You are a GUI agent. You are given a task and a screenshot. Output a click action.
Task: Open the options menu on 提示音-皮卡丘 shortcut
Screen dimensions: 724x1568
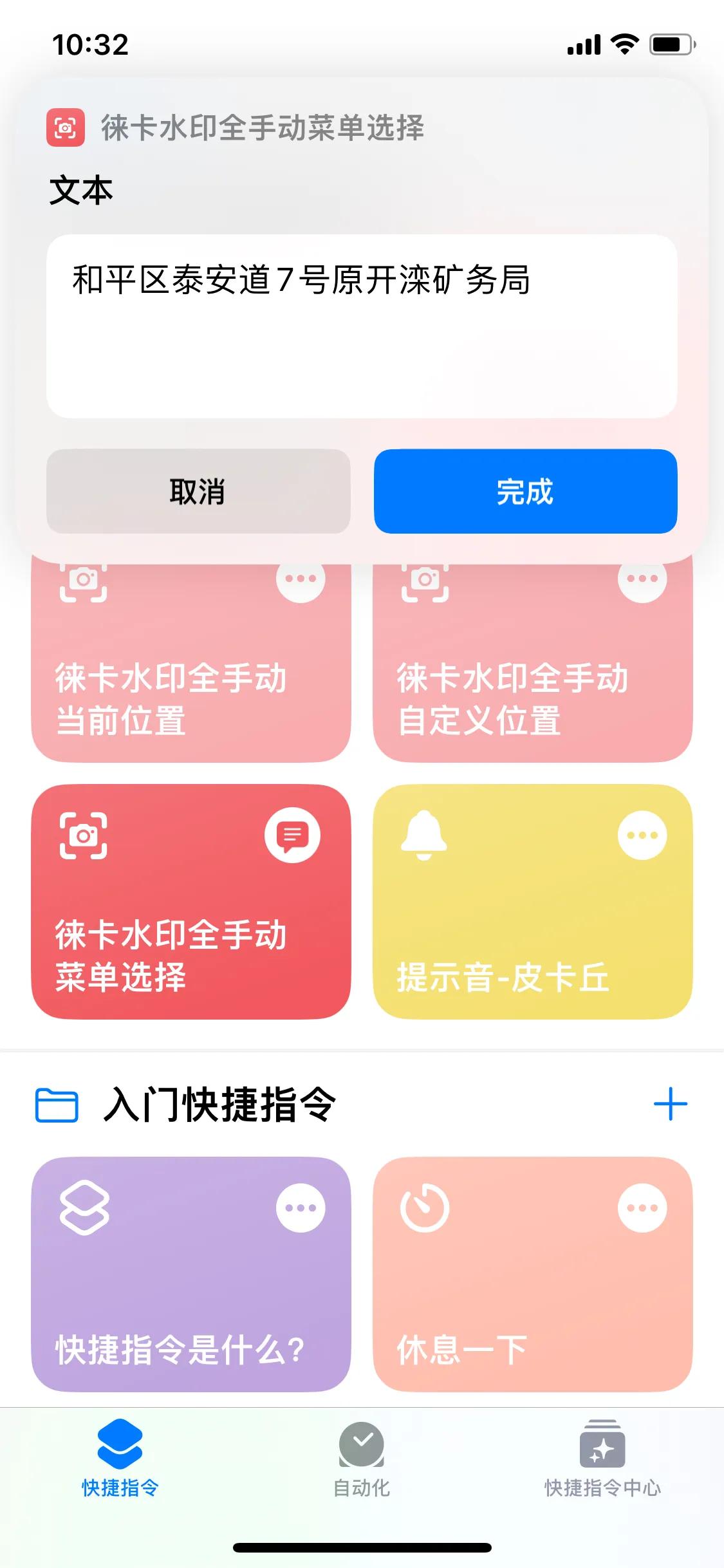(x=640, y=835)
